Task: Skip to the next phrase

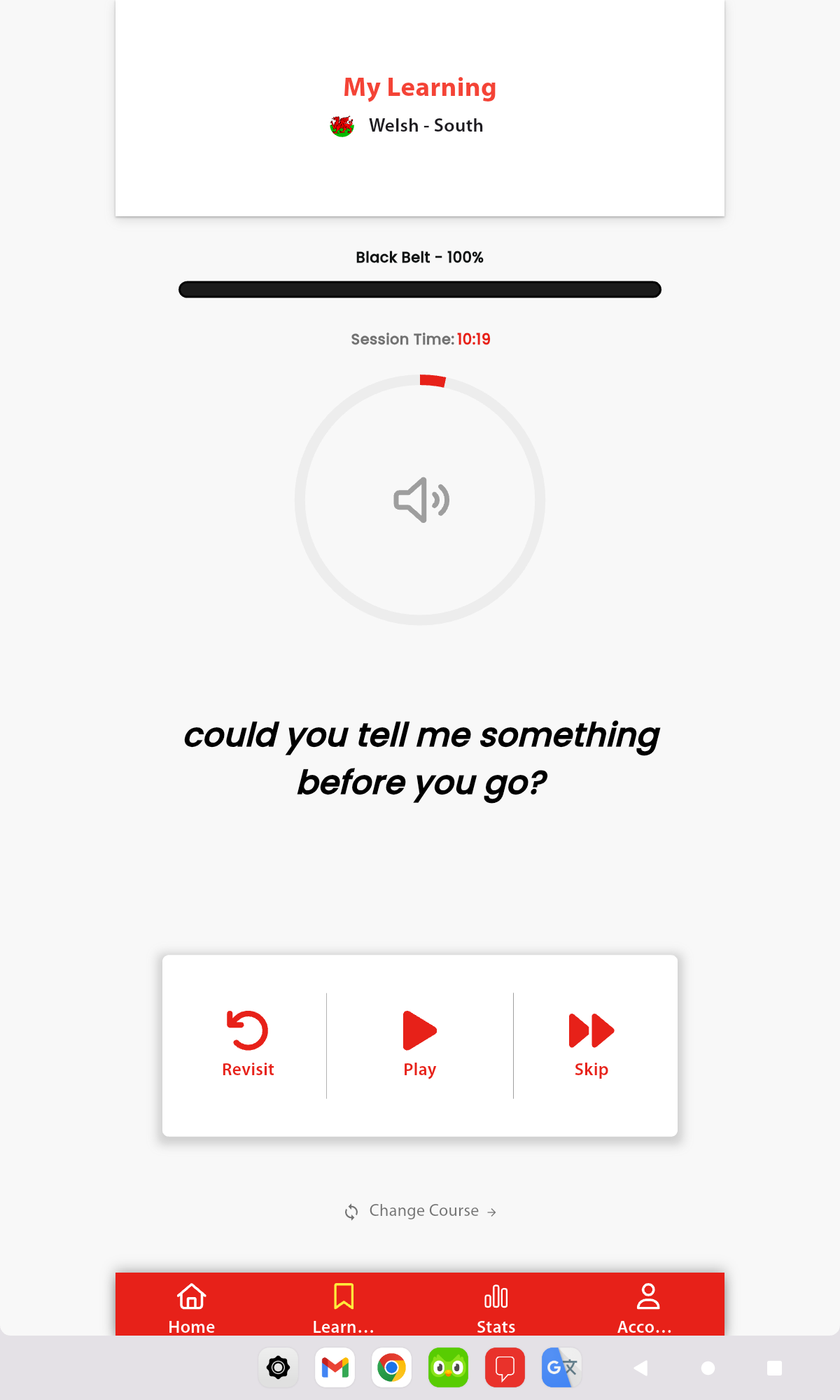Action: tap(591, 1043)
